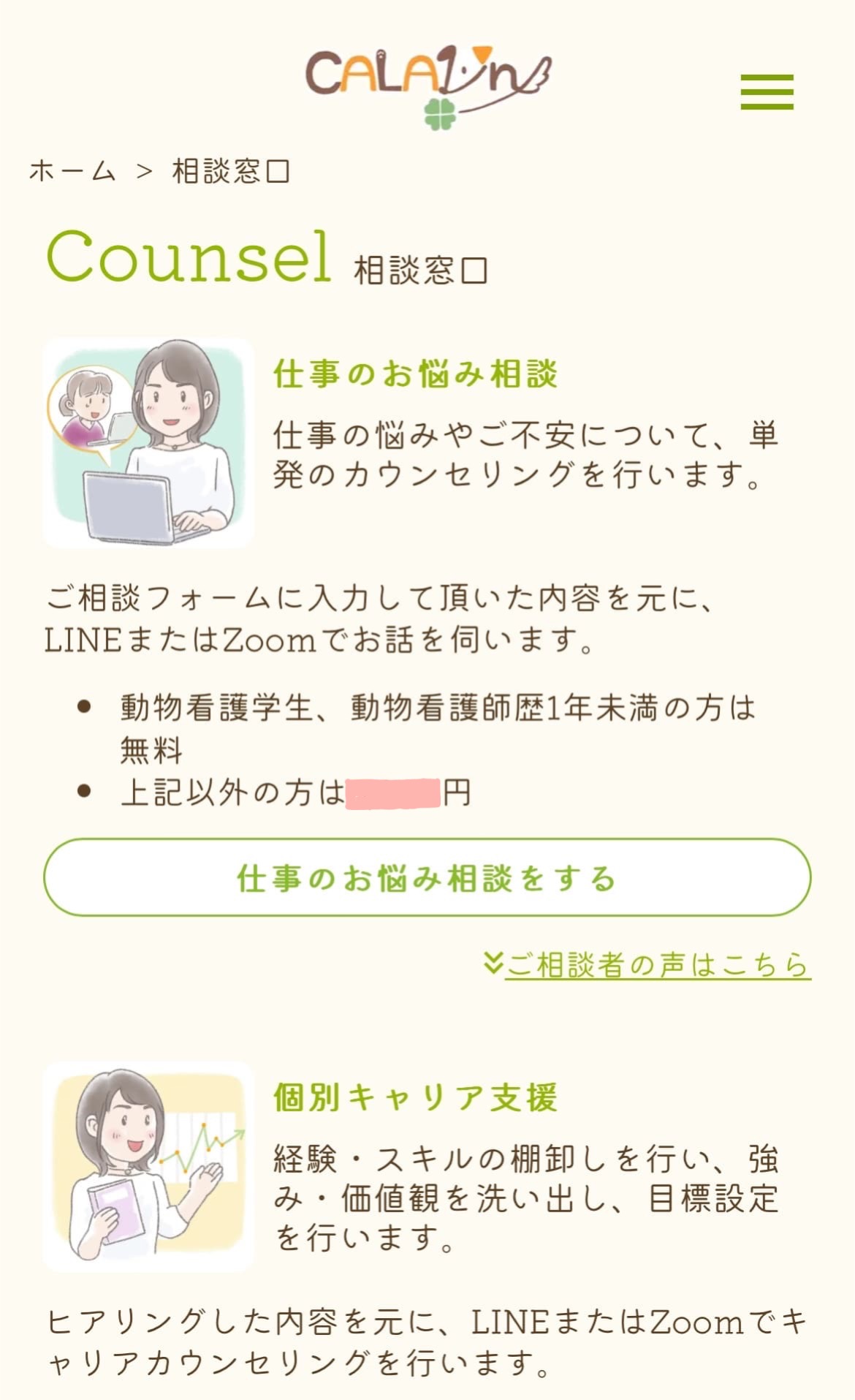Viewport: 855px width, 1400px height.
Task: Open the hamburger menu
Action: tap(767, 92)
